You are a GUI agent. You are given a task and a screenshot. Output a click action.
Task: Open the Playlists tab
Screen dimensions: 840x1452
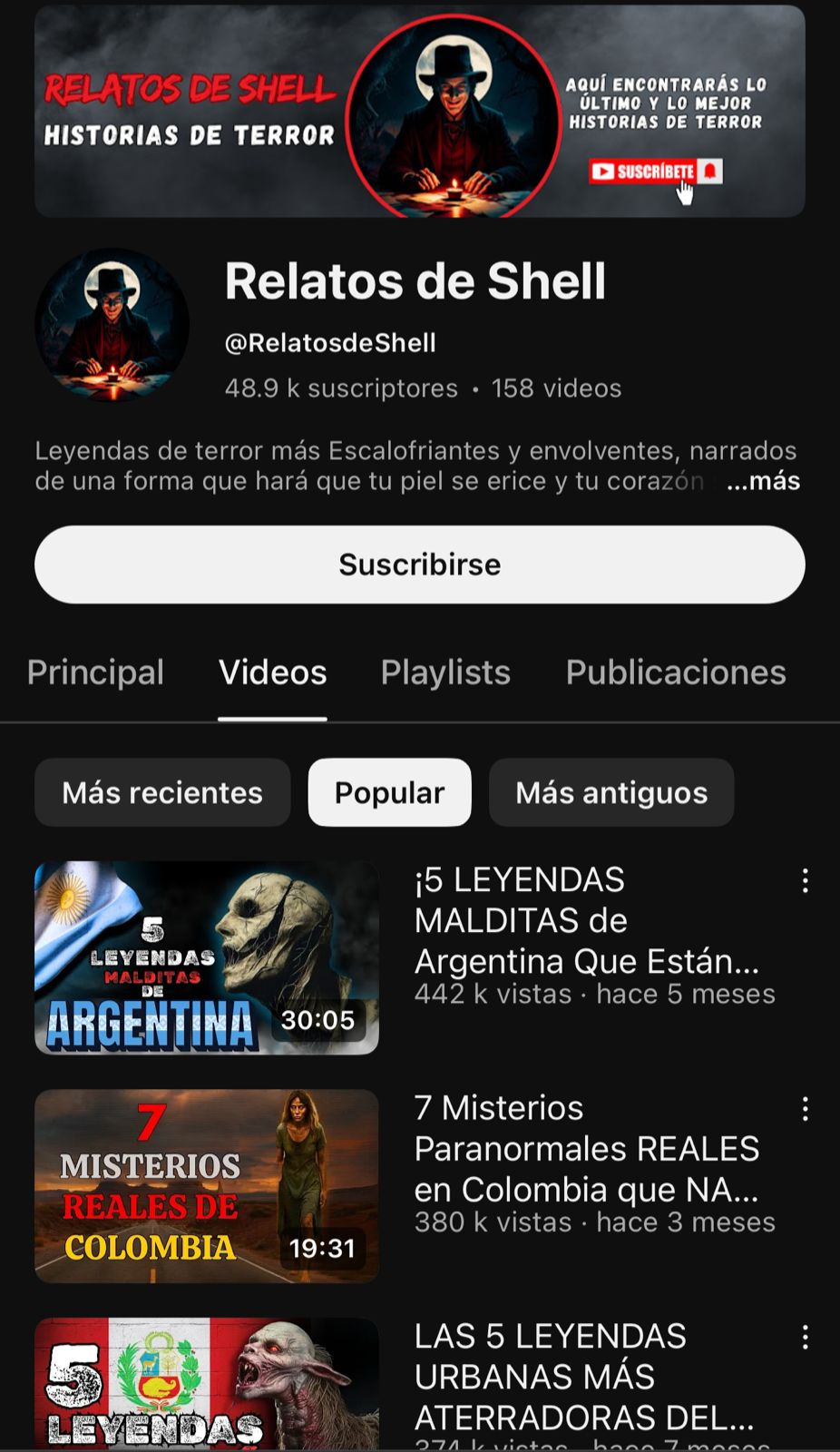pyautogui.click(x=445, y=672)
